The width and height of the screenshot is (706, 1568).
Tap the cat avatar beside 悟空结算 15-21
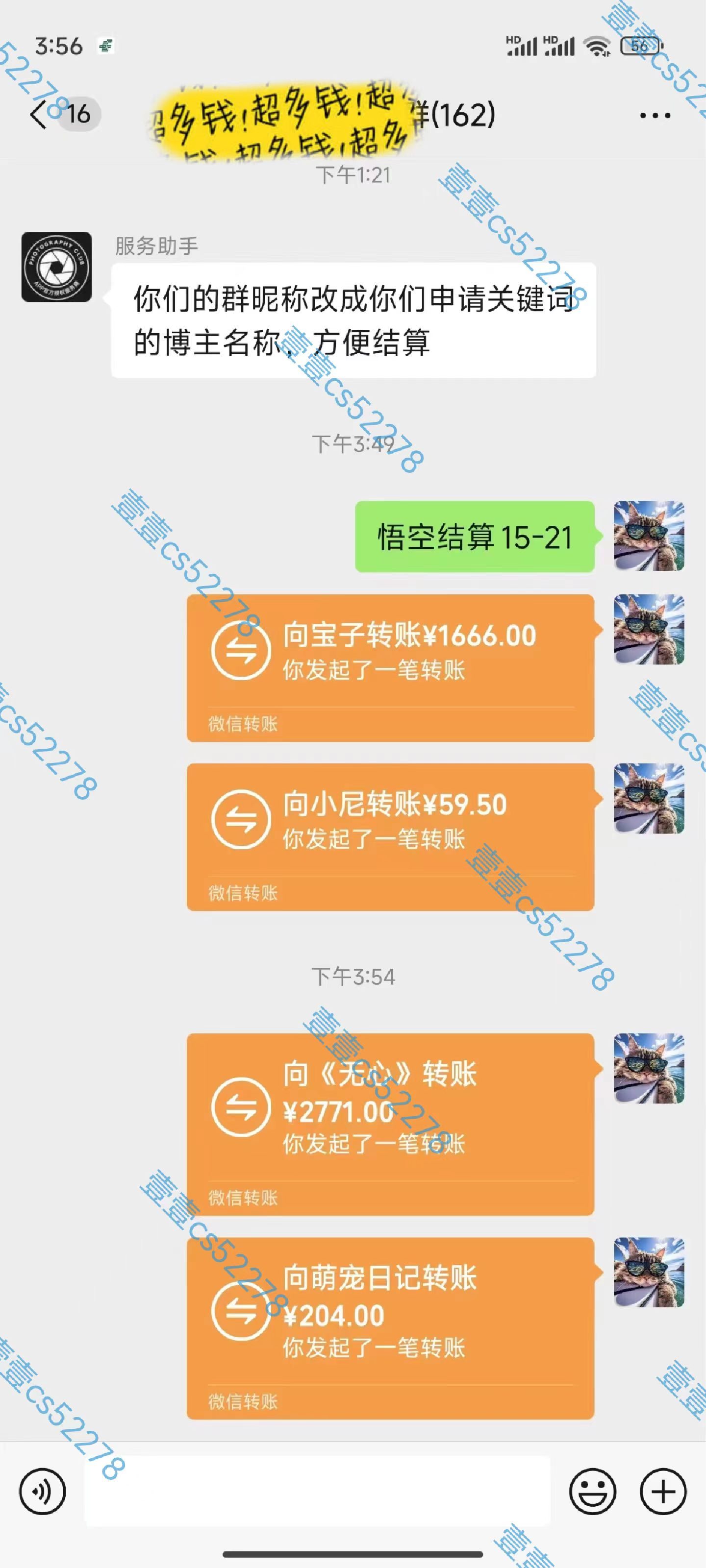coord(649,536)
